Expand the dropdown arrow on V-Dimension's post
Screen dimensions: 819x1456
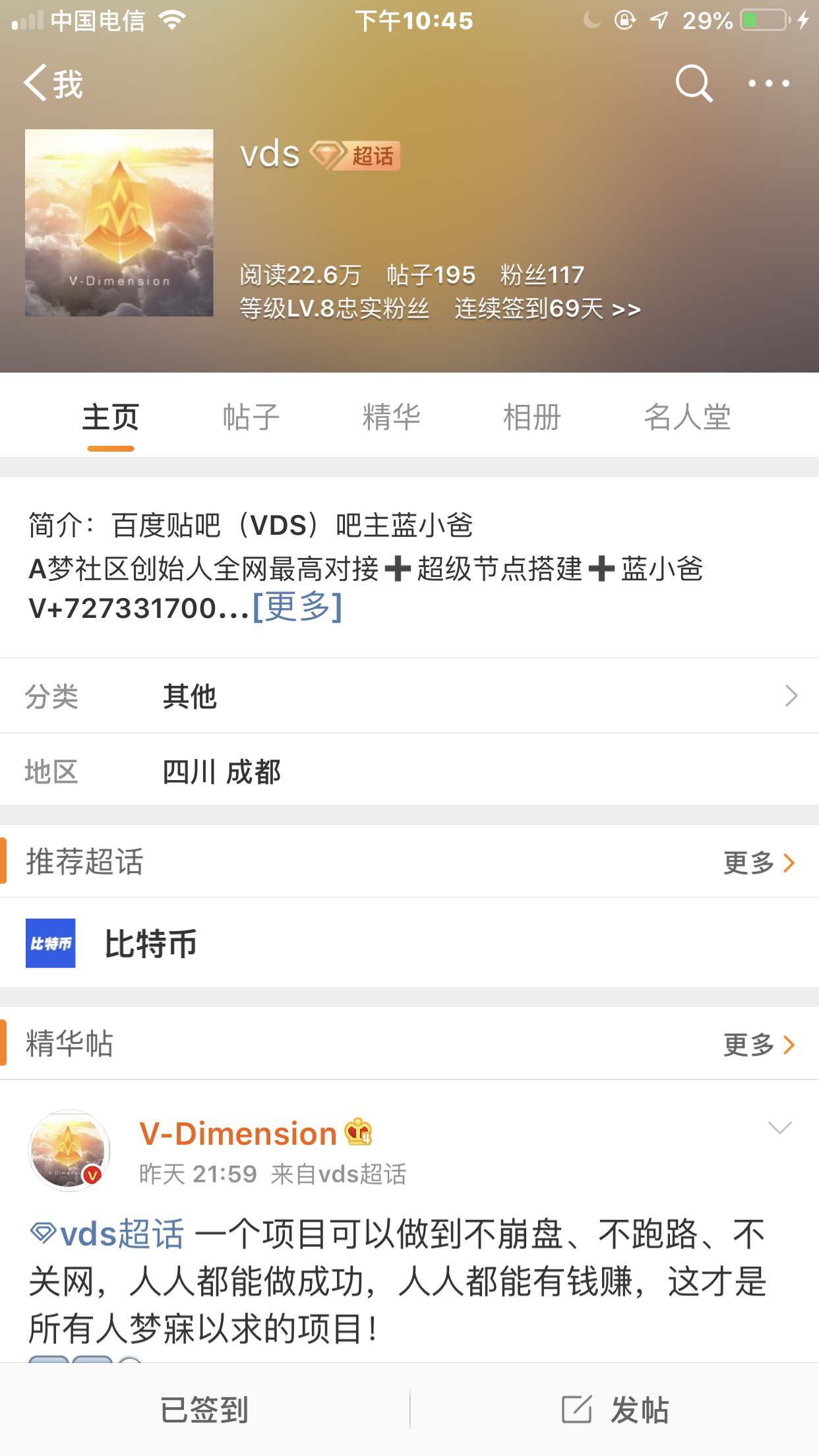(x=779, y=1128)
